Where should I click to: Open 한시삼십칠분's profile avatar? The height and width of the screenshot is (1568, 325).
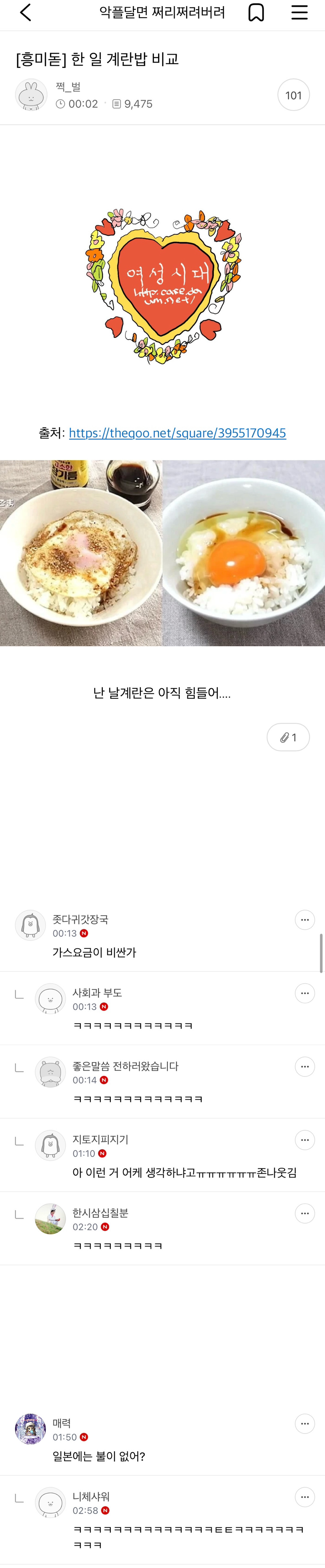50,1219
